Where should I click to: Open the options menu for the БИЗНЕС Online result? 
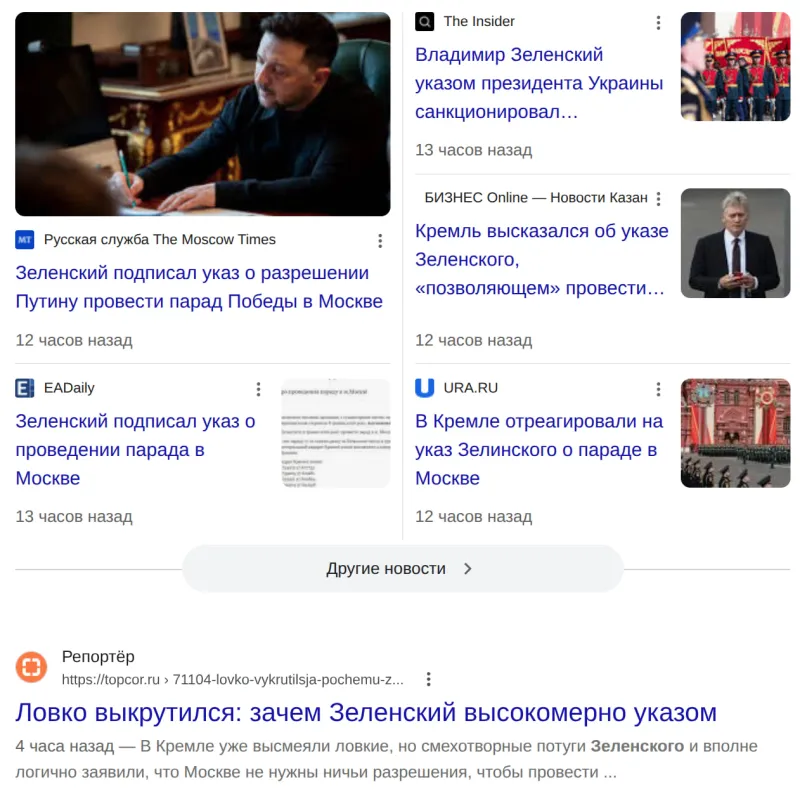pyautogui.click(x=658, y=198)
